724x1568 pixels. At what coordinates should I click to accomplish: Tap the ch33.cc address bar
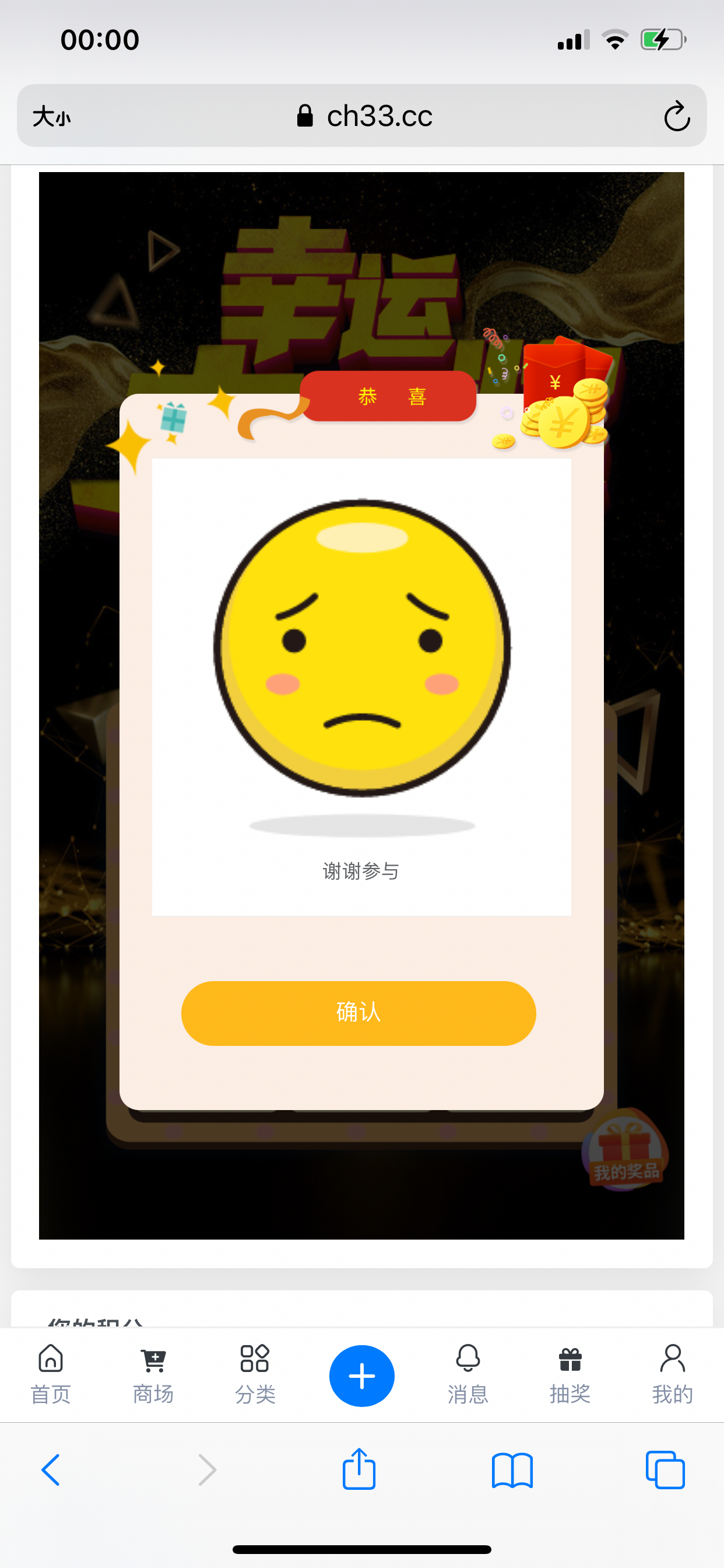365,116
